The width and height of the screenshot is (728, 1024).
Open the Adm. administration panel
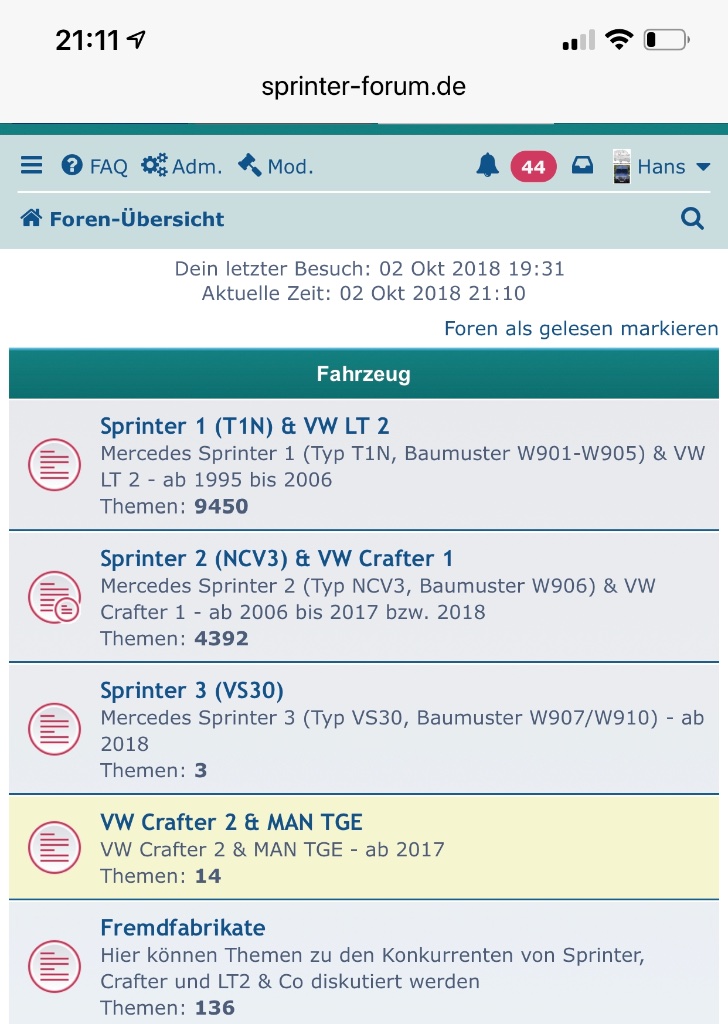point(182,166)
